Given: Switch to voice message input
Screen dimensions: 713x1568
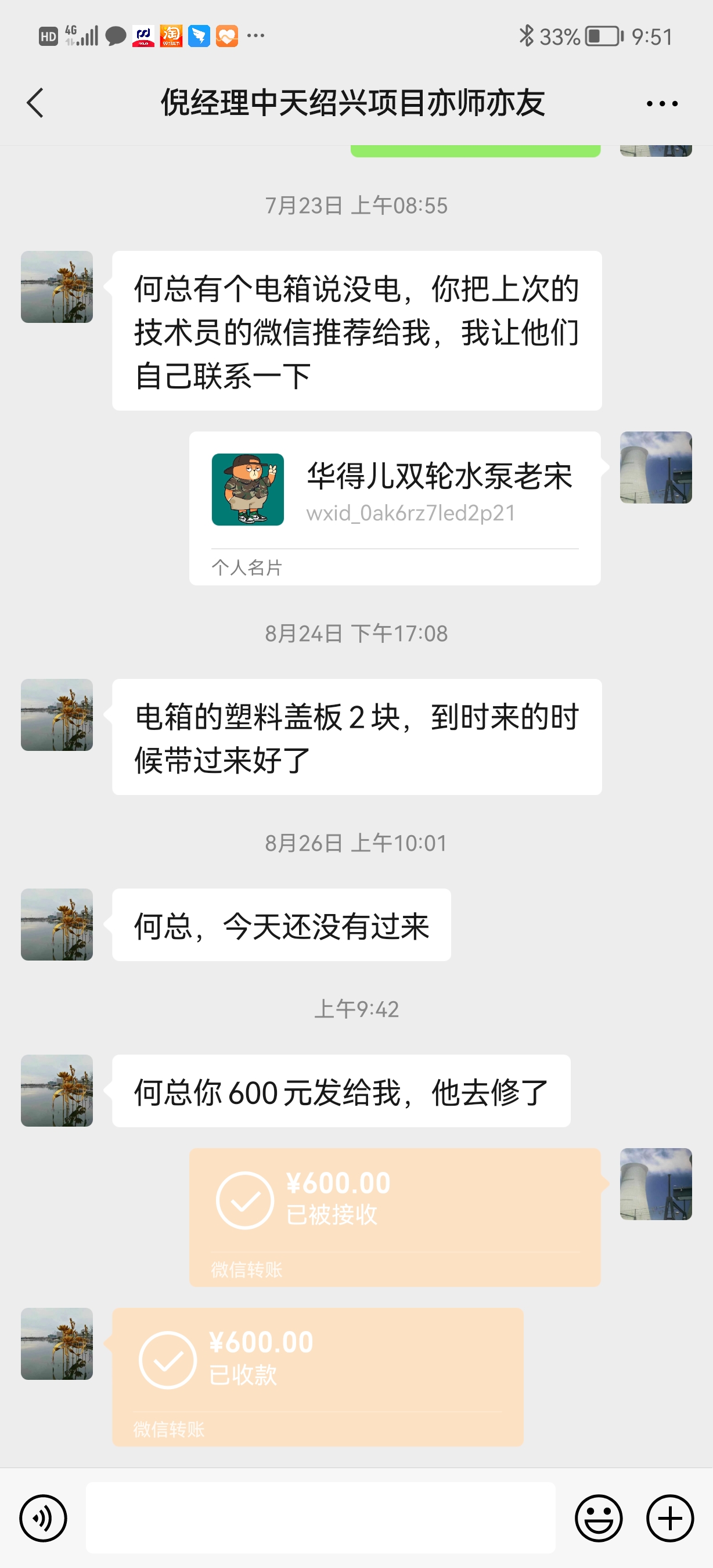Looking at the screenshot, I should 43,1518.
